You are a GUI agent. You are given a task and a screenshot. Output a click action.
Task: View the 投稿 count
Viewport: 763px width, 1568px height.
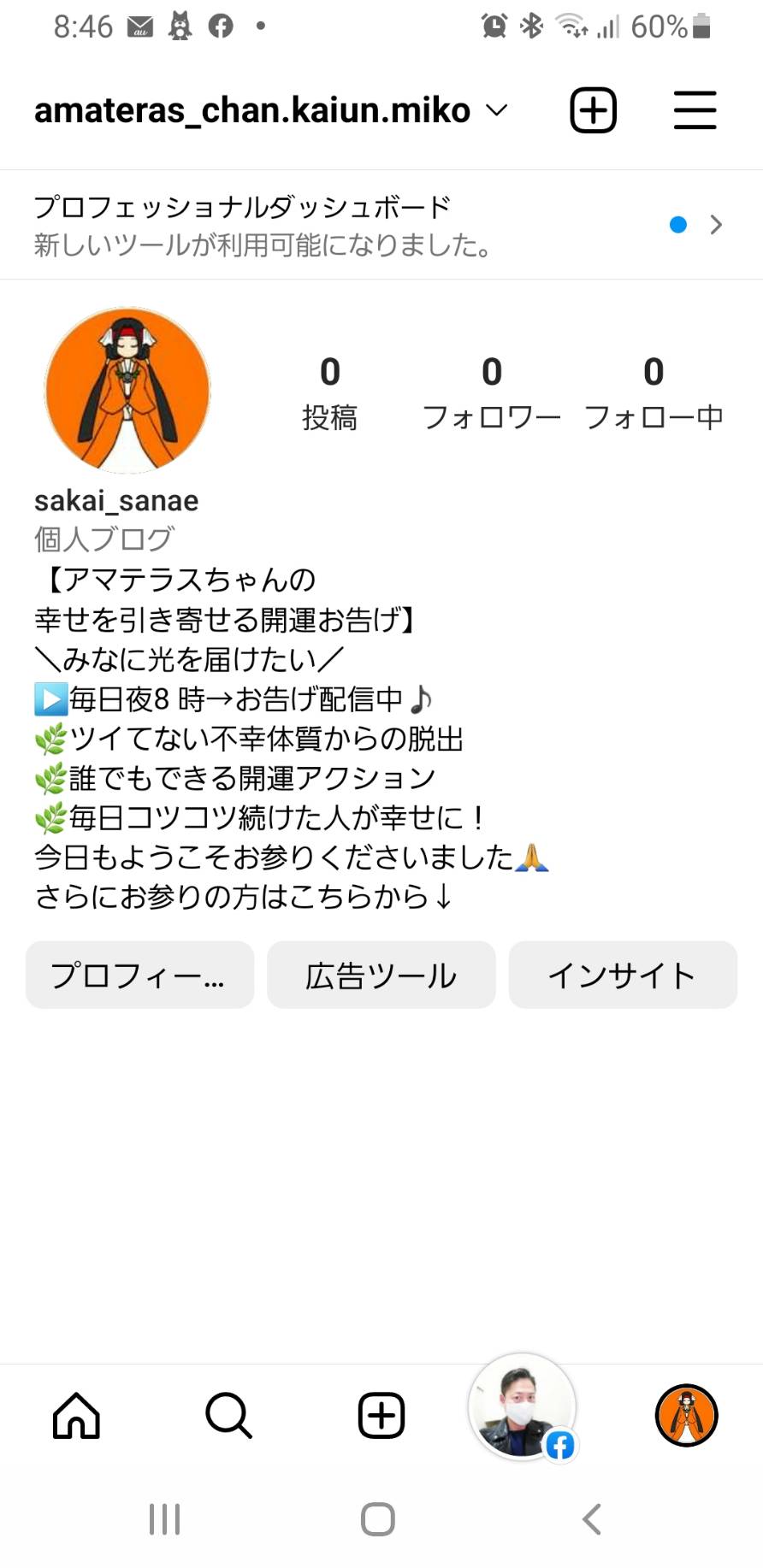click(x=330, y=393)
